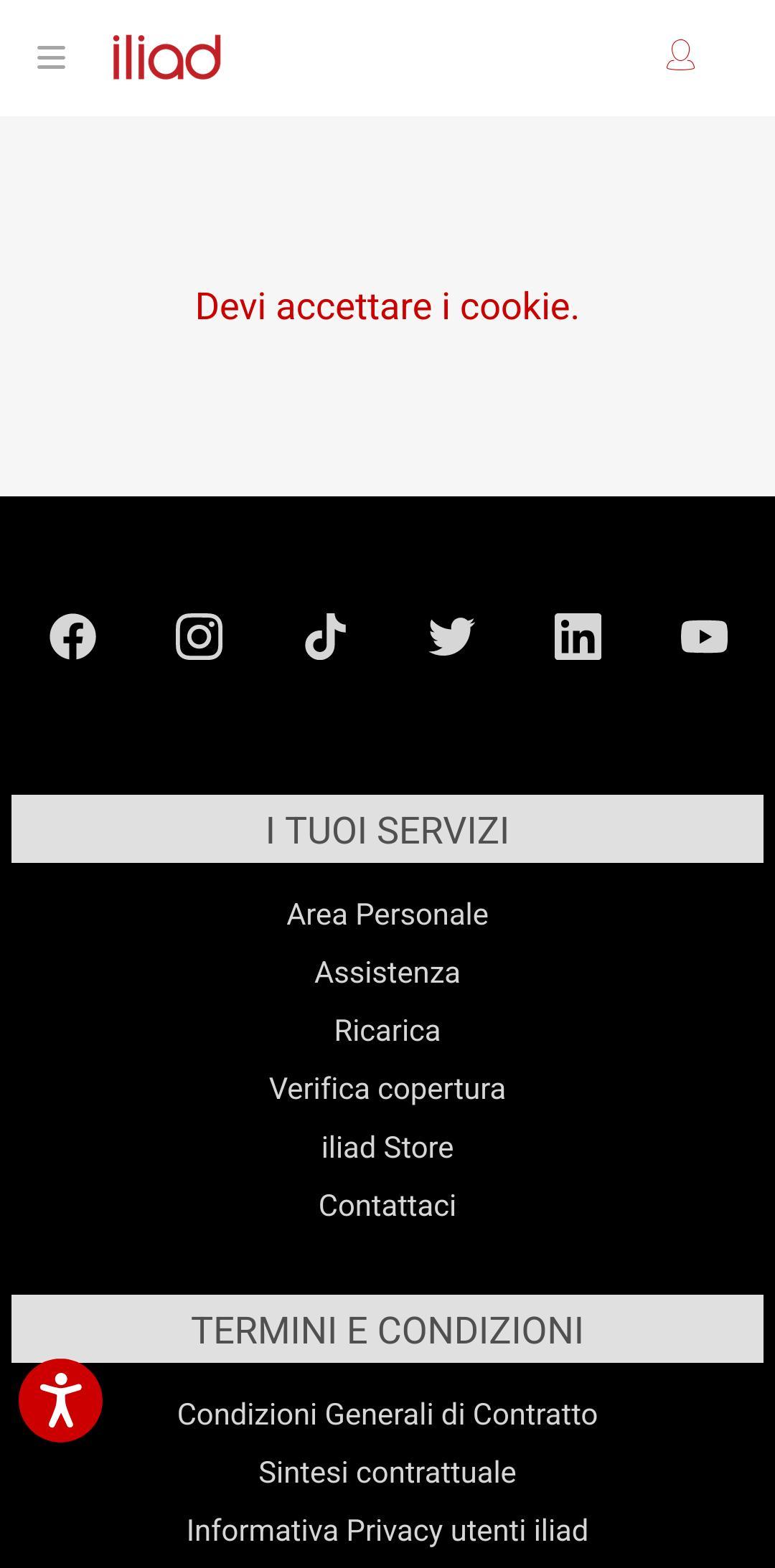Select the Ricarica link
The image size is (775, 1568).
point(387,1031)
